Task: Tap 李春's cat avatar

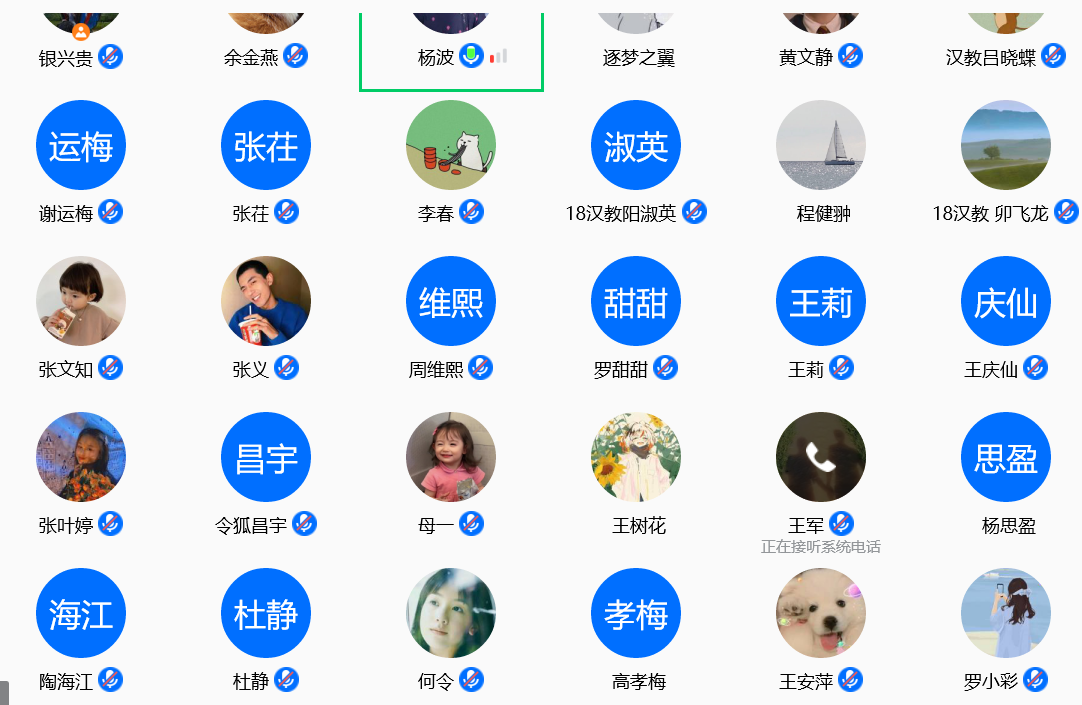Action: [451, 145]
